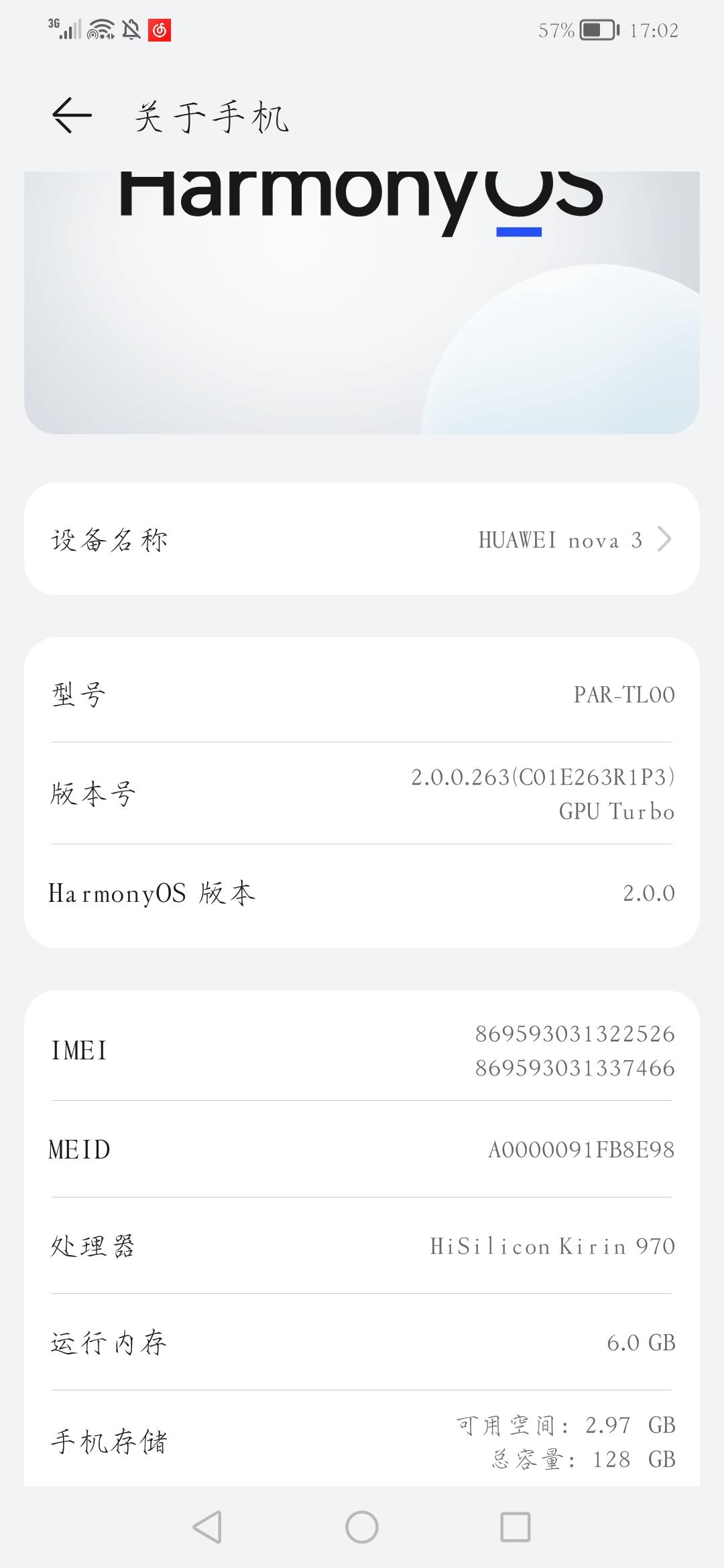Select the 型号 row showing PAR-TL00
The width and height of the screenshot is (724, 1568).
tap(362, 695)
